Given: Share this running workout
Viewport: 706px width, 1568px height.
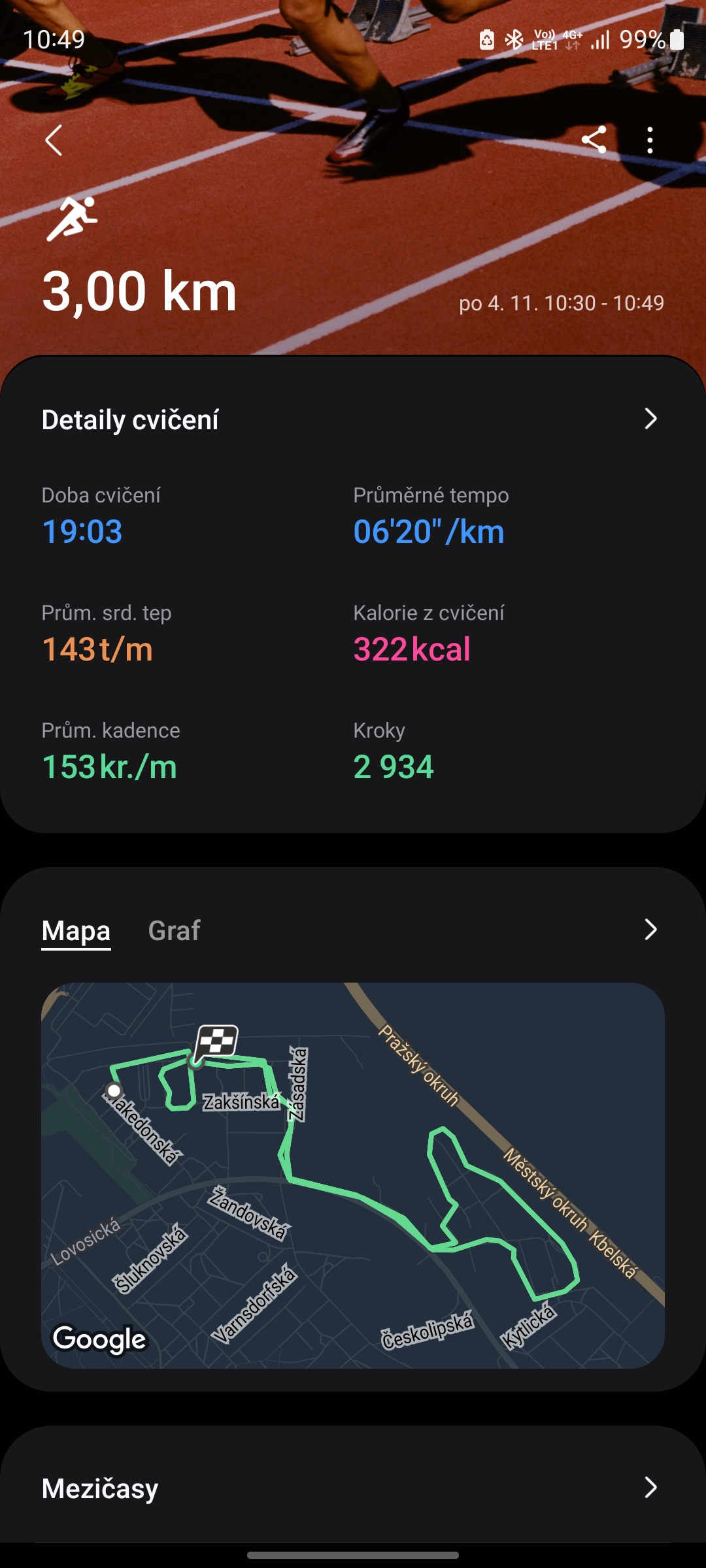Looking at the screenshot, I should click(x=594, y=140).
